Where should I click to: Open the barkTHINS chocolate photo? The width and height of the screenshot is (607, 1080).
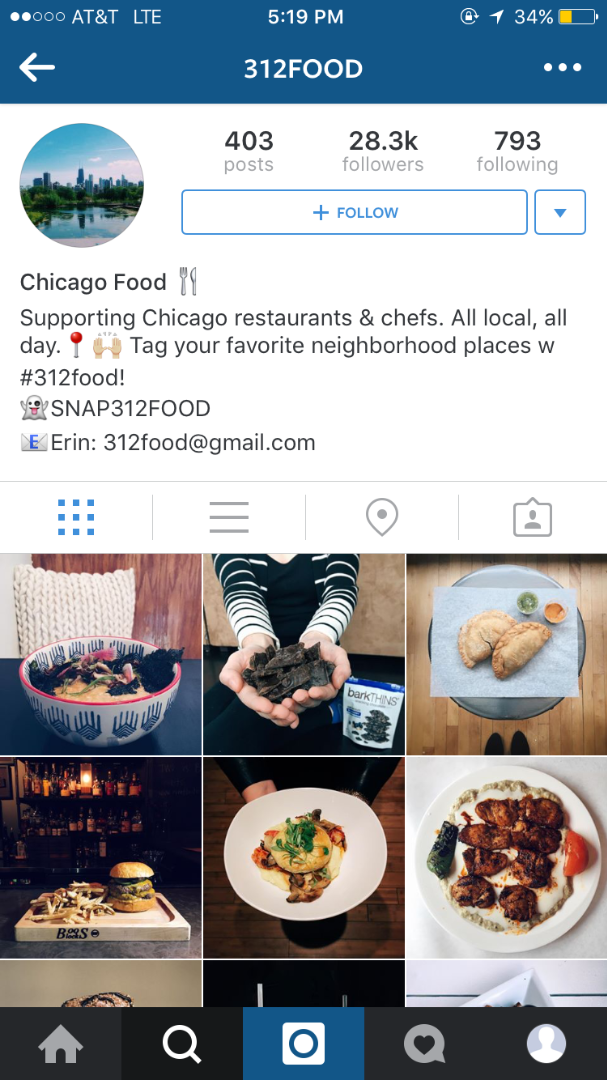pos(304,654)
